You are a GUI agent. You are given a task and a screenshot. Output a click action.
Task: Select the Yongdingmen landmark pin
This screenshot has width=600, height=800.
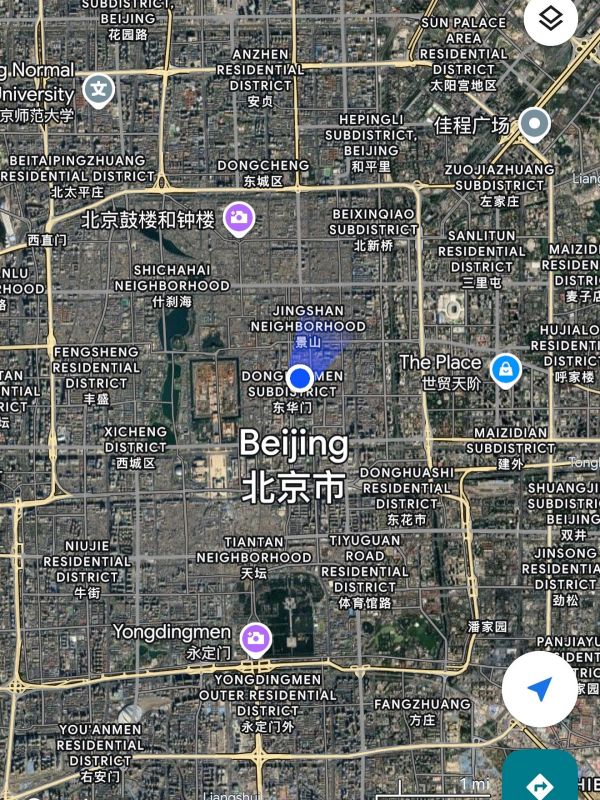(255, 636)
